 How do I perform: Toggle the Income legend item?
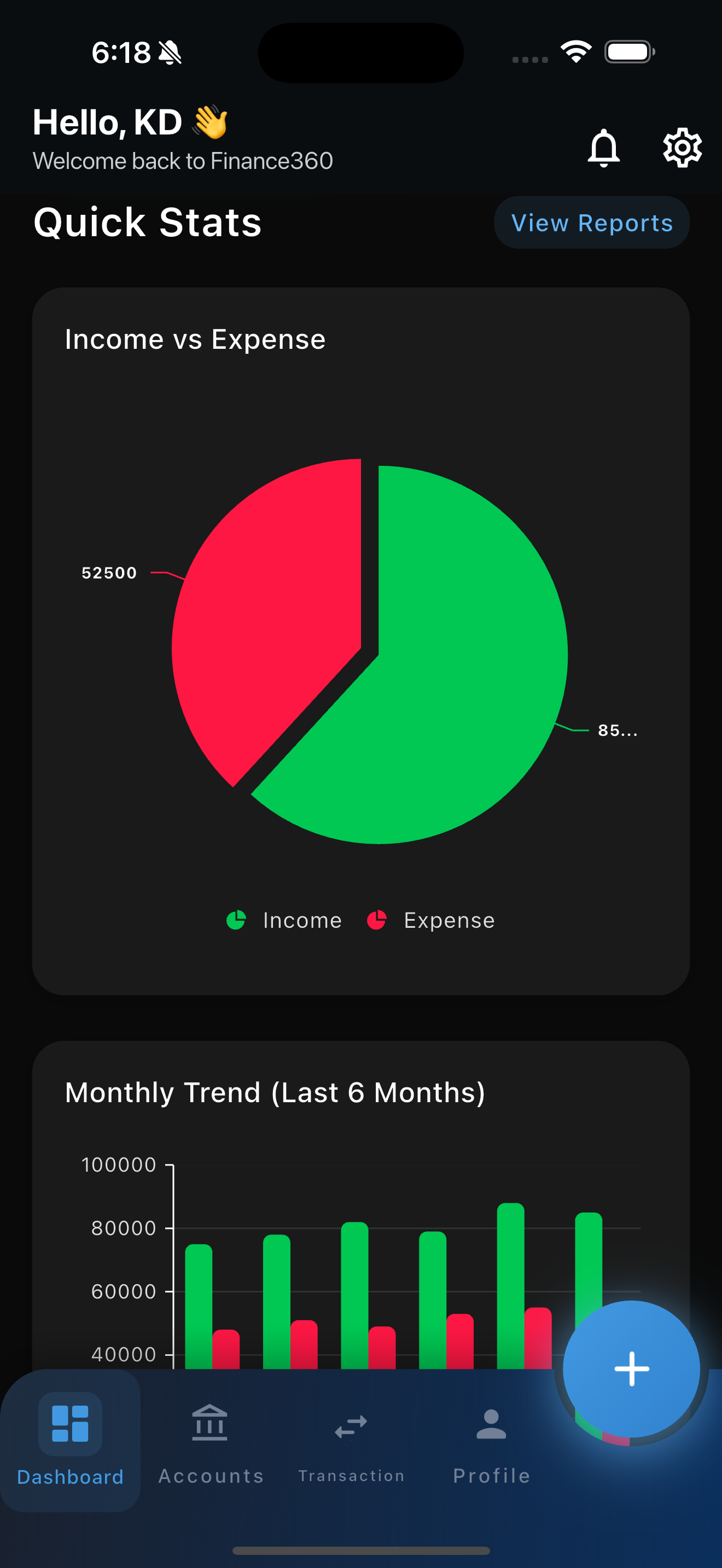pyautogui.click(x=284, y=920)
